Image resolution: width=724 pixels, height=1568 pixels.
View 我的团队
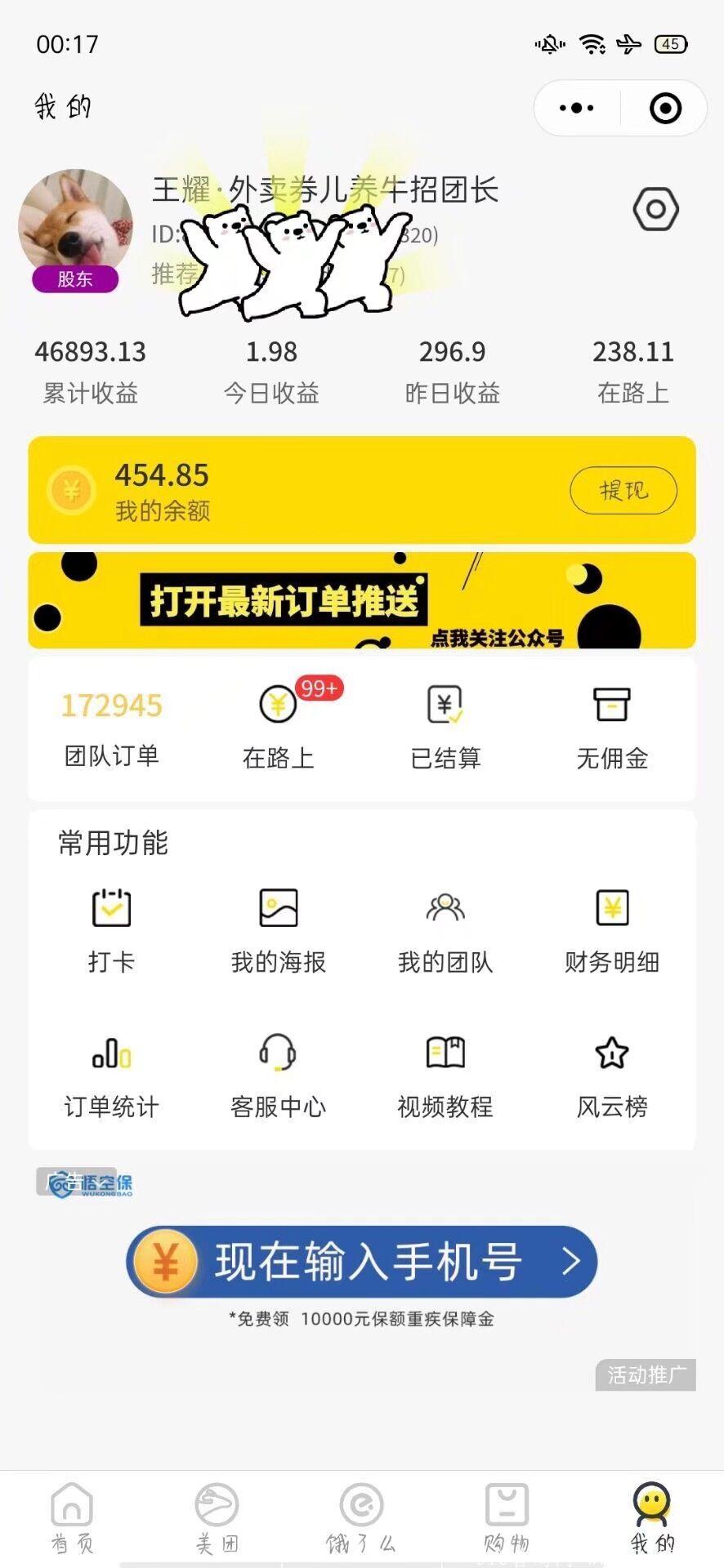[445, 931]
